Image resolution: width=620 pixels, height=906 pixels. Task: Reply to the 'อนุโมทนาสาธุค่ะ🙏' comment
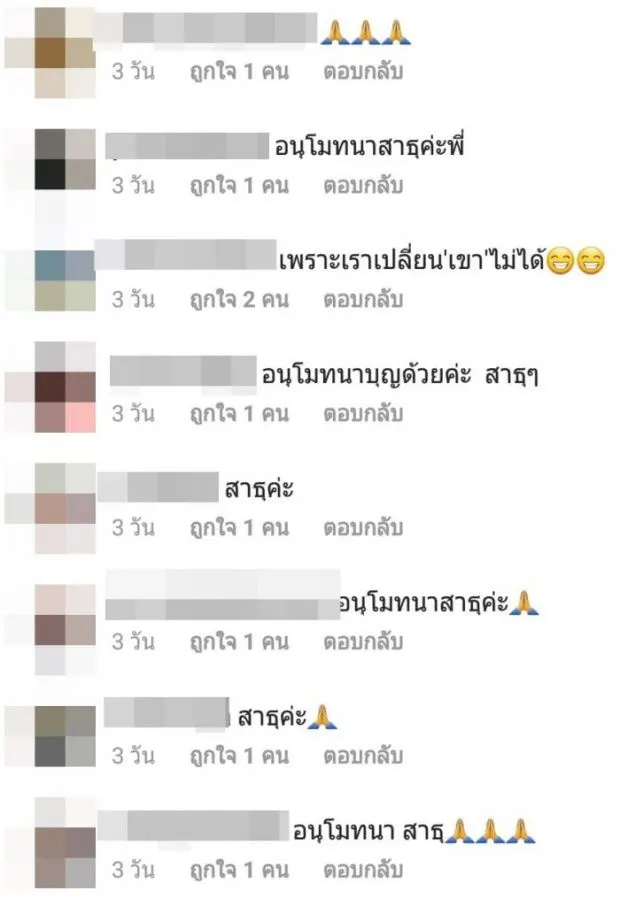(362, 641)
